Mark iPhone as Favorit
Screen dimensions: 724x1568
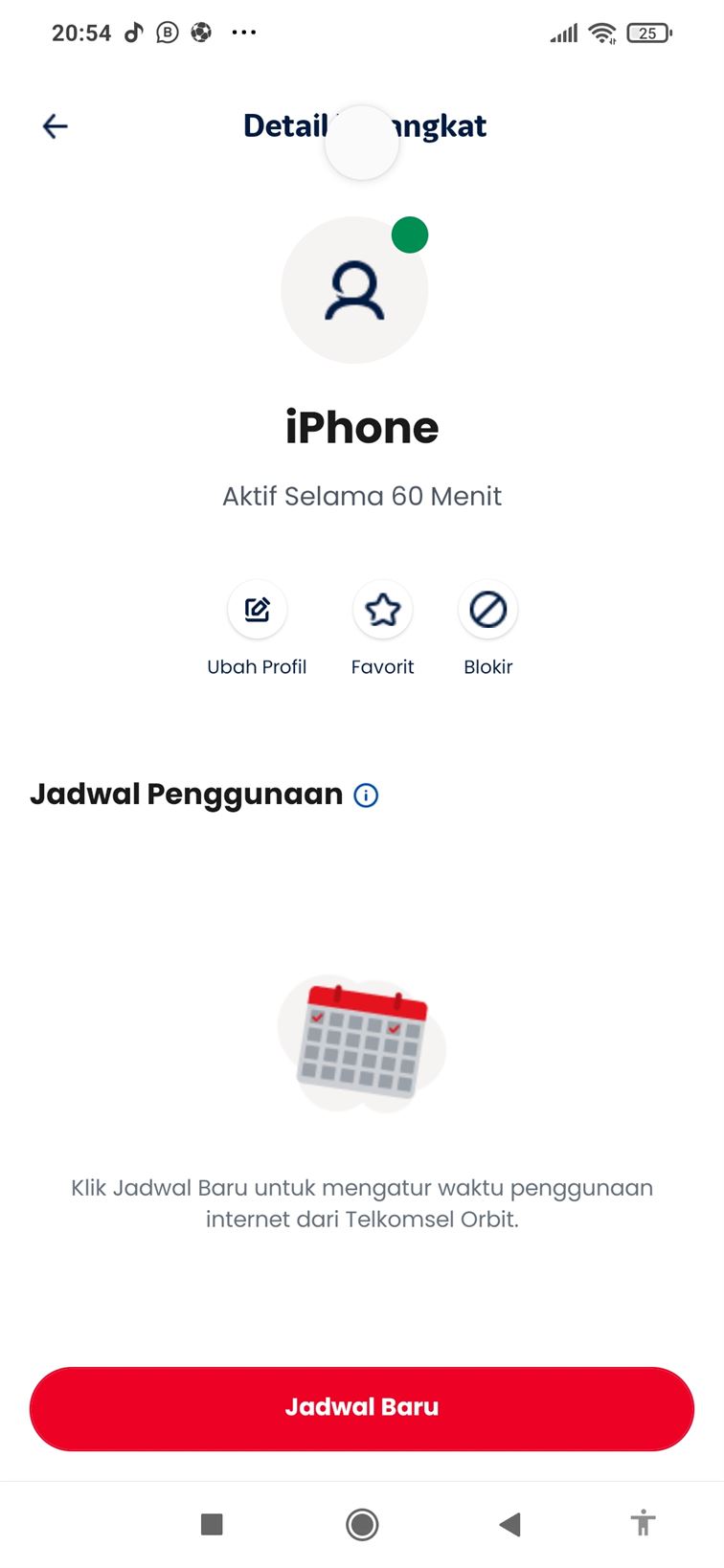click(382, 610)
